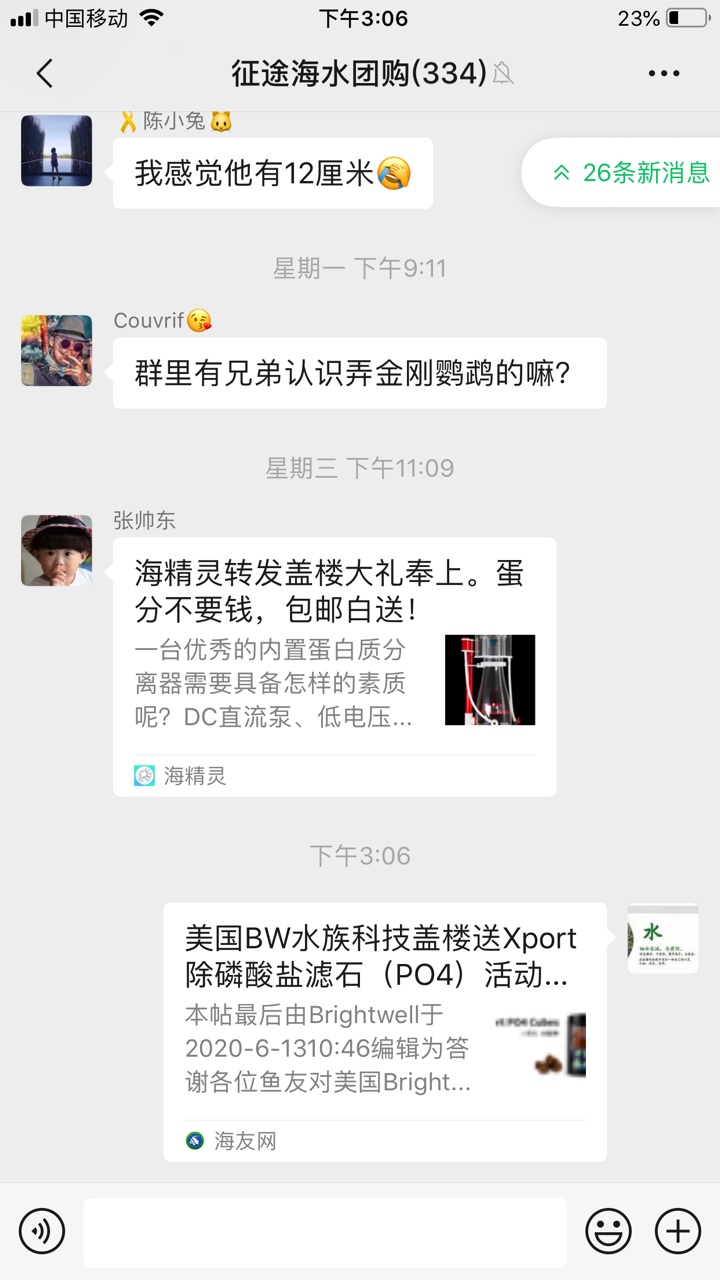Screen dimensions: 720x1280
Task: Open 张帅东's profile avatar
Action: tap(57, 551)
